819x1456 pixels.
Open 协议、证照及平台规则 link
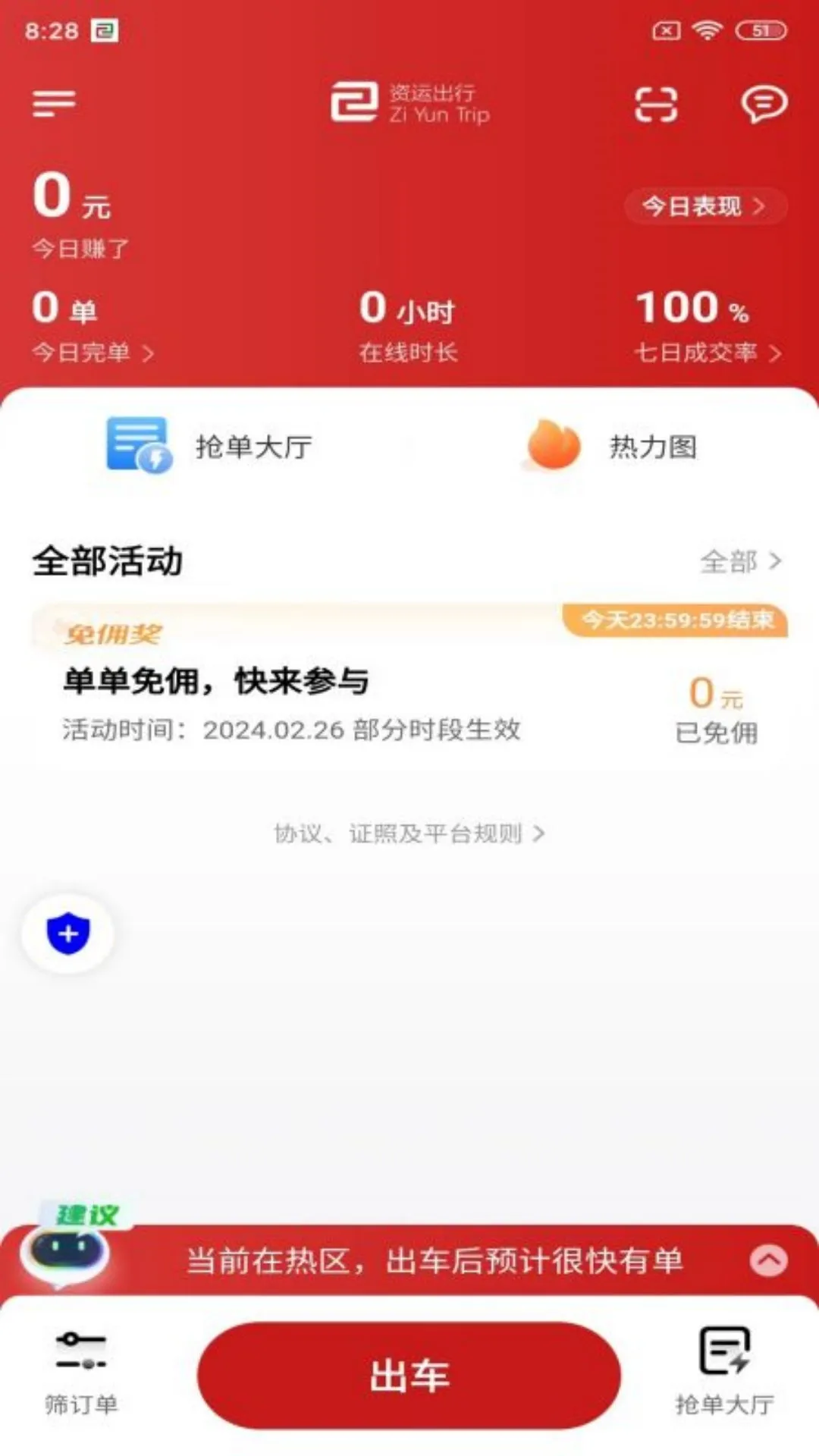[409, 833]
